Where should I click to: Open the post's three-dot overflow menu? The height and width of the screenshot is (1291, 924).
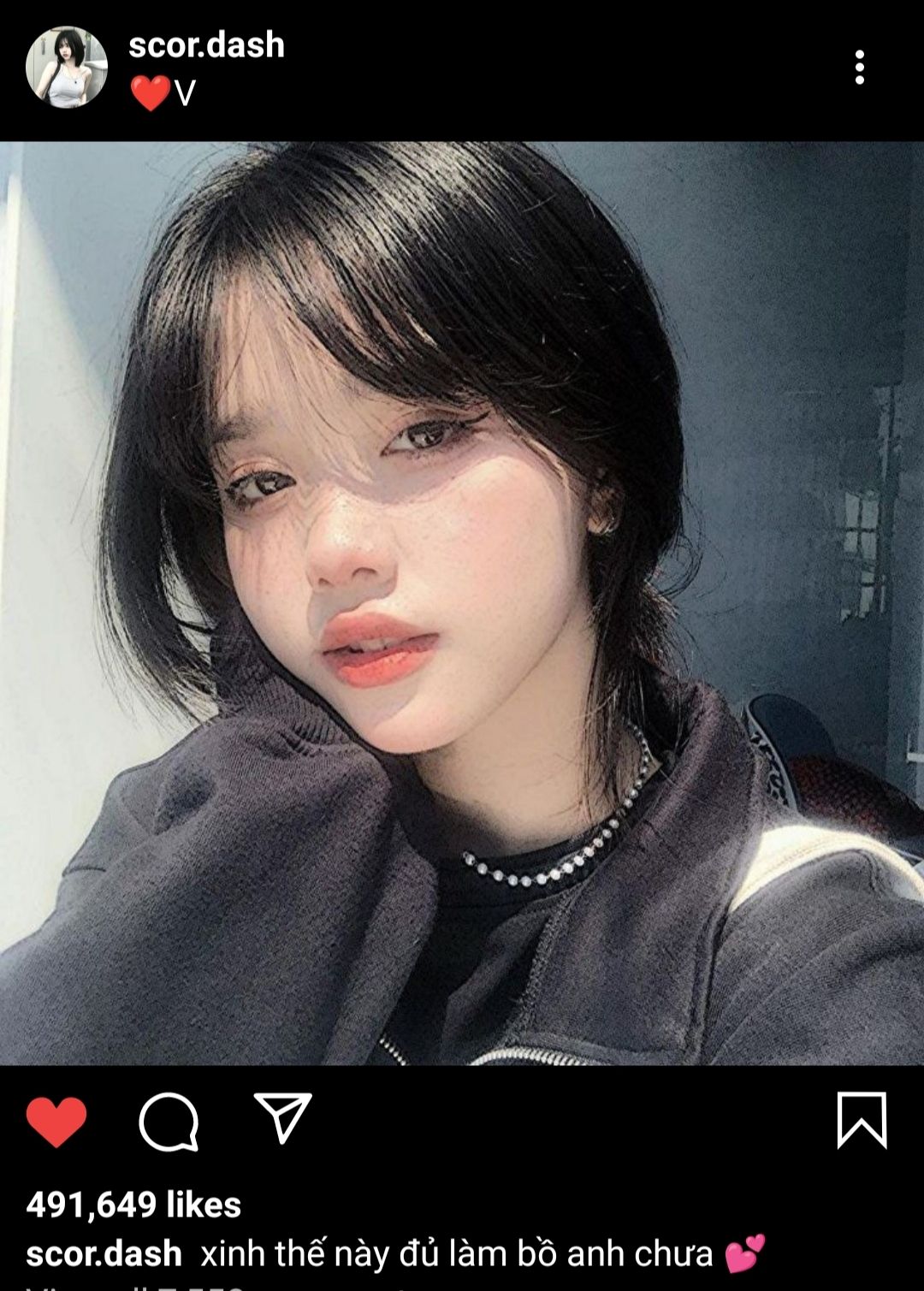(x=859, y=68)
